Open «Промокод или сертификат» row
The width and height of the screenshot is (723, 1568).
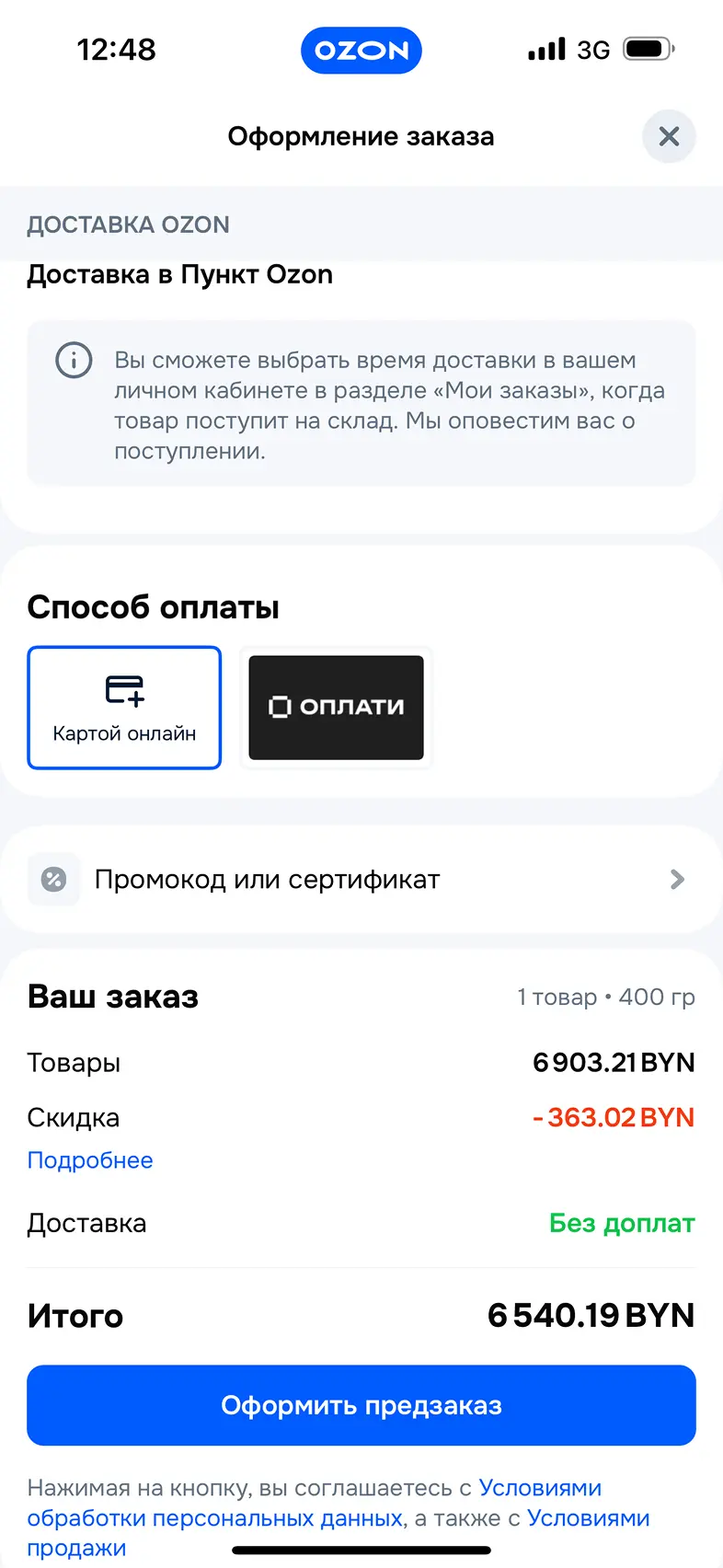361,880
